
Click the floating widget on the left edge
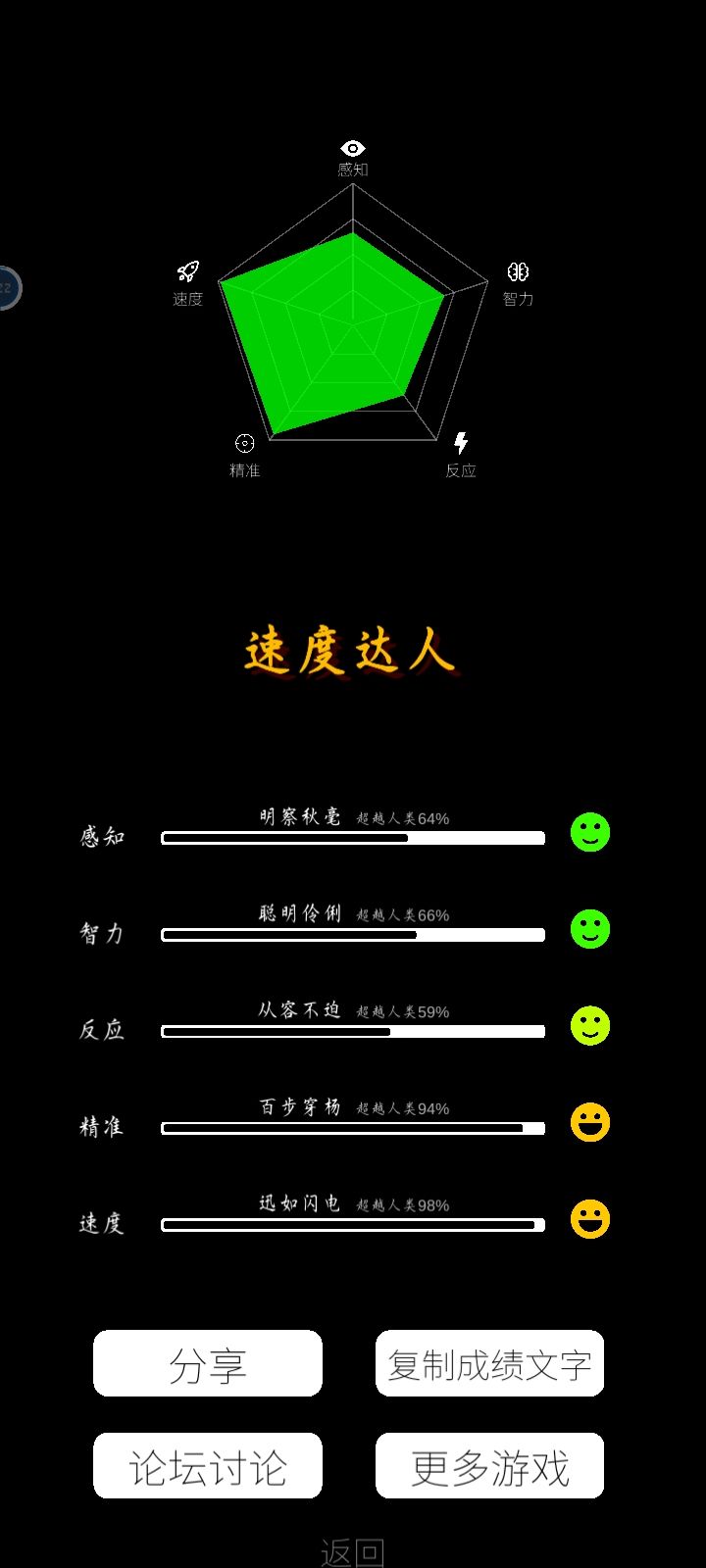[x=8, y=287]
